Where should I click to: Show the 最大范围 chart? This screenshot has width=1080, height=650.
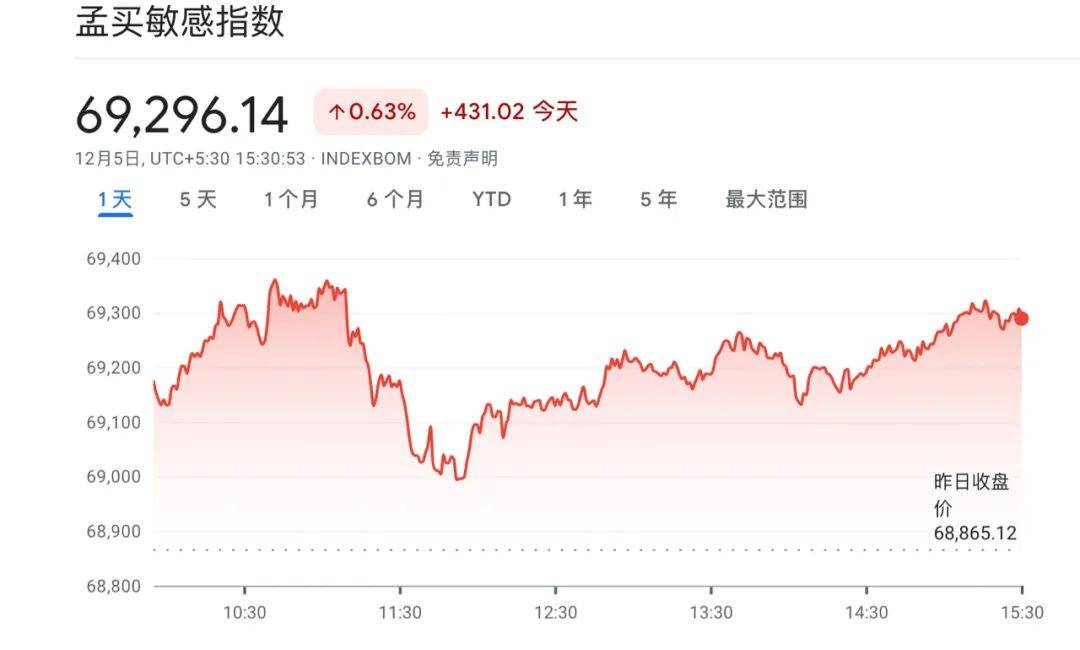tap(766, 199)
